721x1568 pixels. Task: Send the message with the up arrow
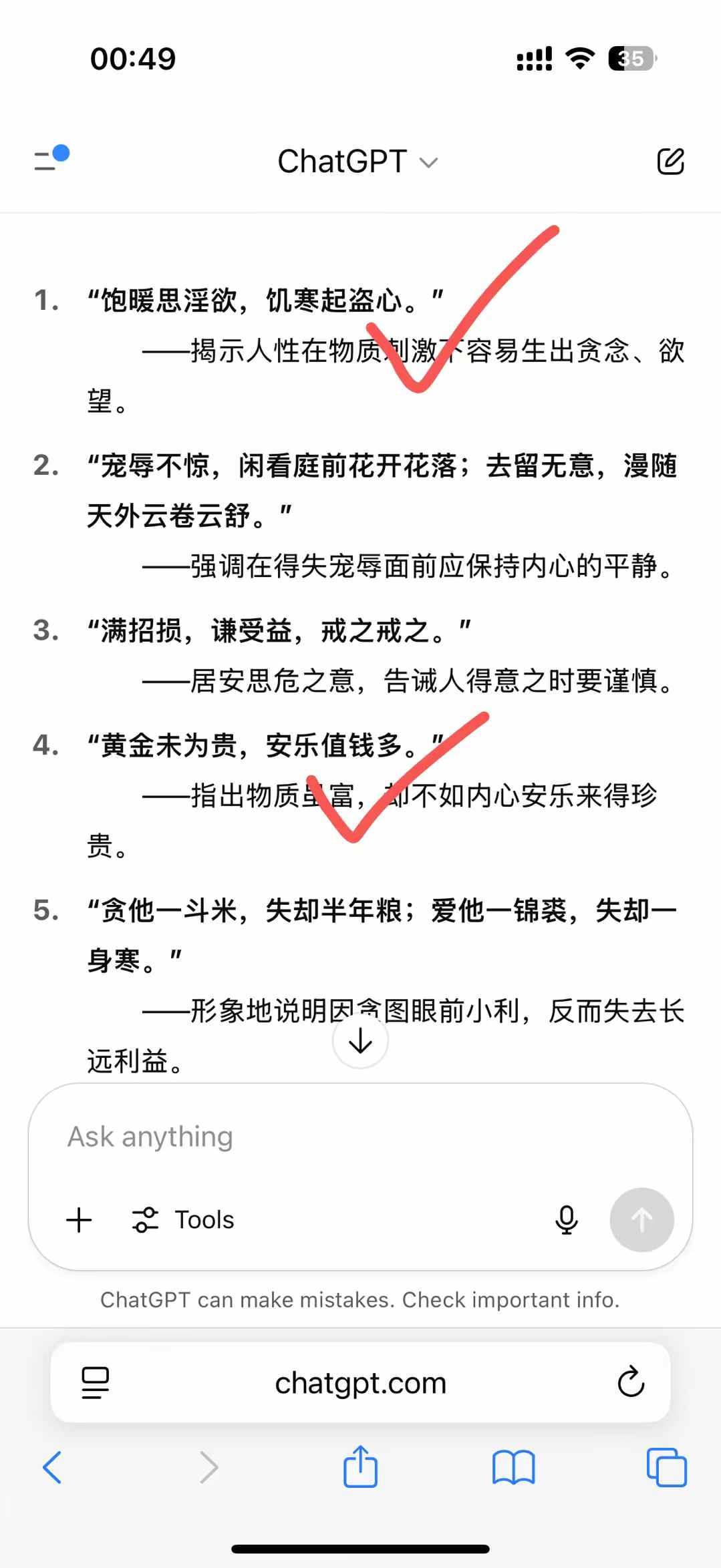[x=641, y=1219]
